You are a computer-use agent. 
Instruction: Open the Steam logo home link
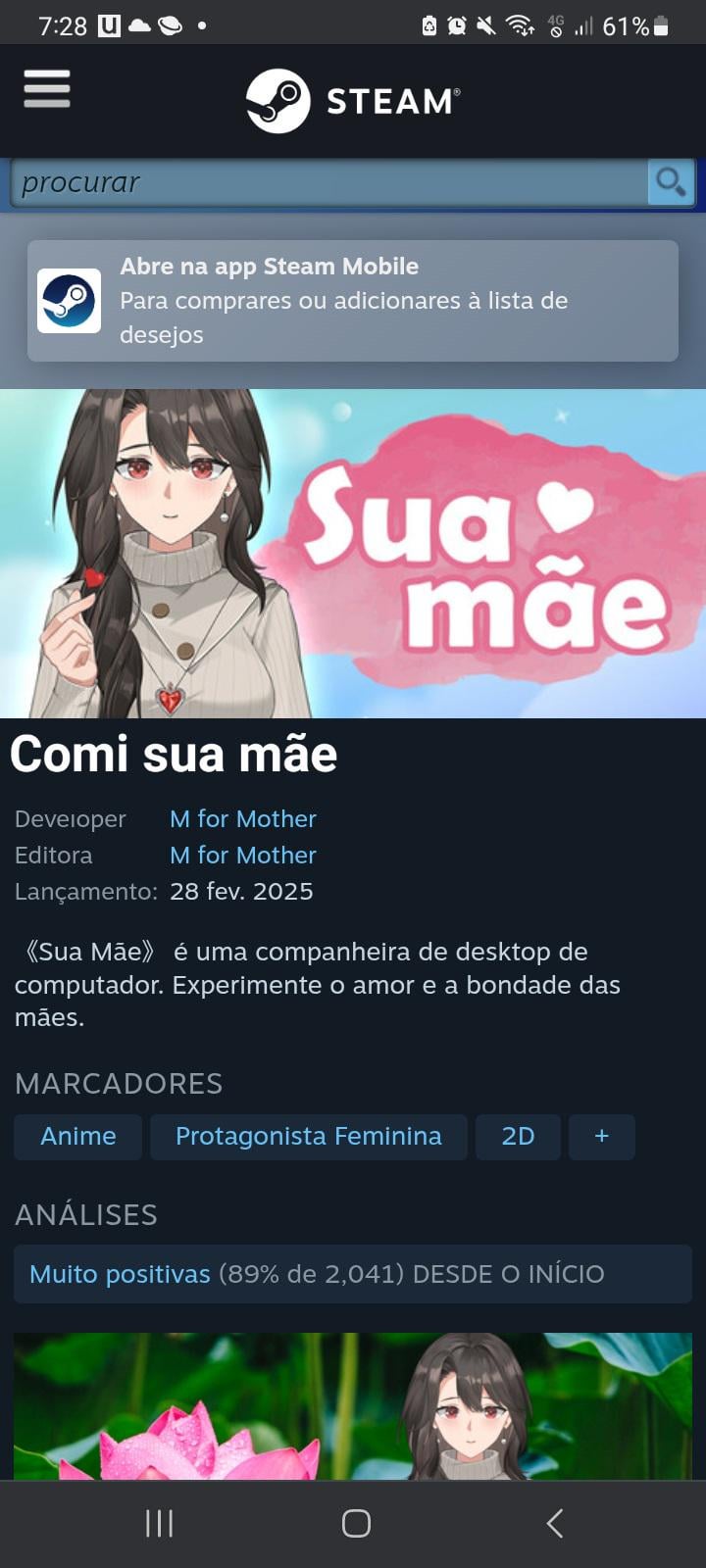click(x=353, y=101)
